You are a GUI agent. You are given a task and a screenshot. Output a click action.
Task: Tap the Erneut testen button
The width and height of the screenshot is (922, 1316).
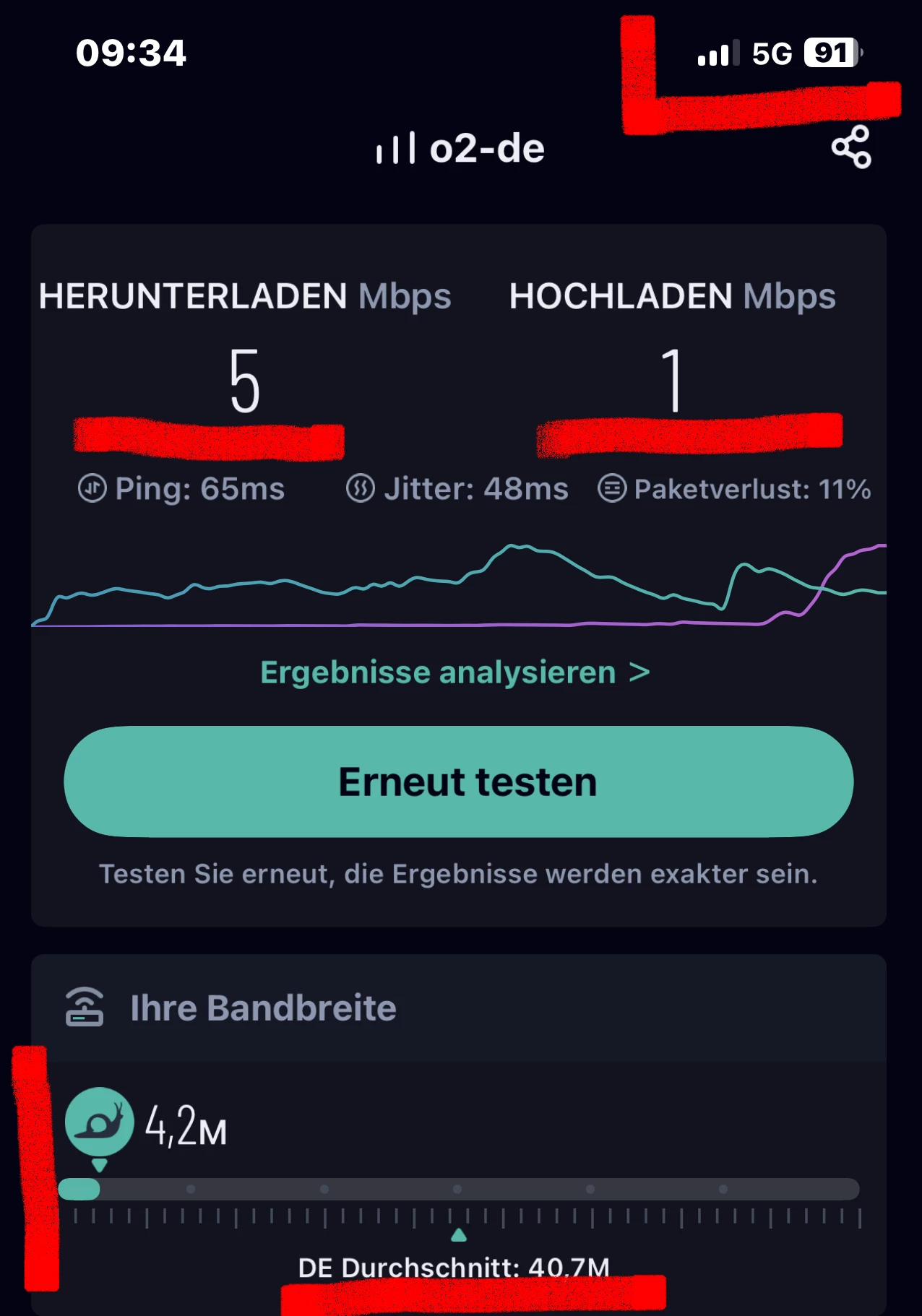[x=459, y=782]
